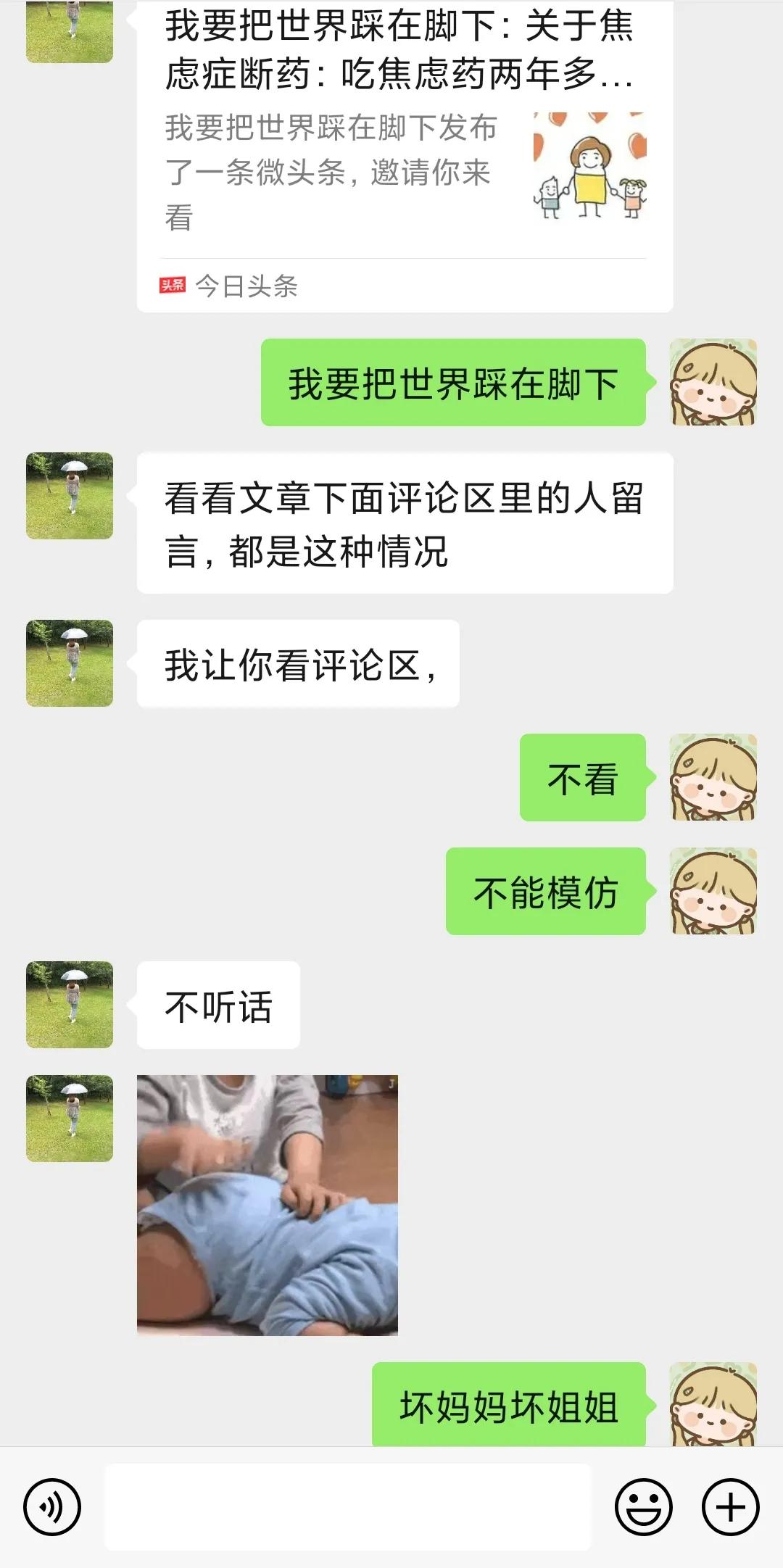Click the red Toutiao logo icon
This screenshot has width=783, height=1568.
click(x=172, y=284)
